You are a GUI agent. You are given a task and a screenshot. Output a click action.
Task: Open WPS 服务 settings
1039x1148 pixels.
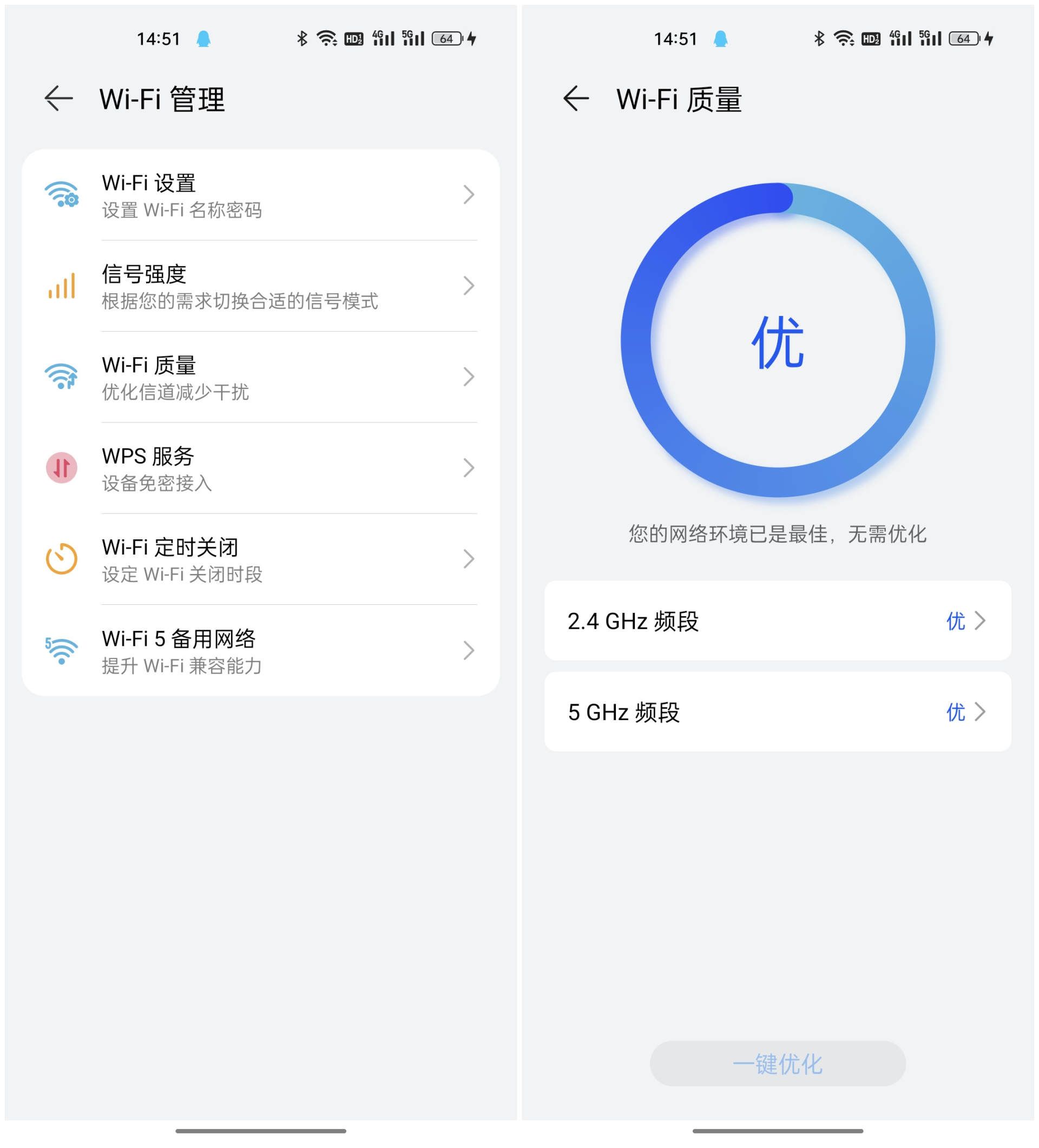point(260,469)
